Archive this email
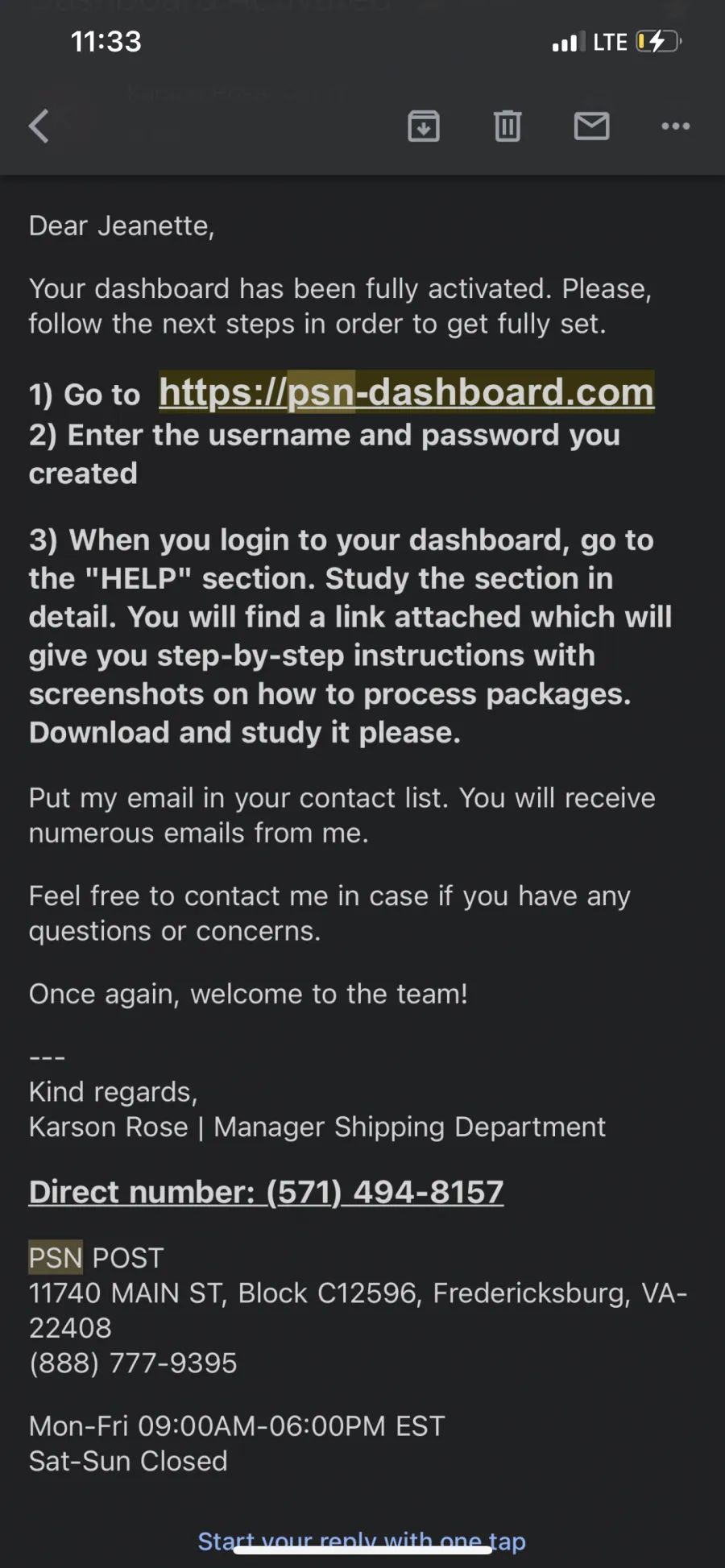 pos(424,126)
